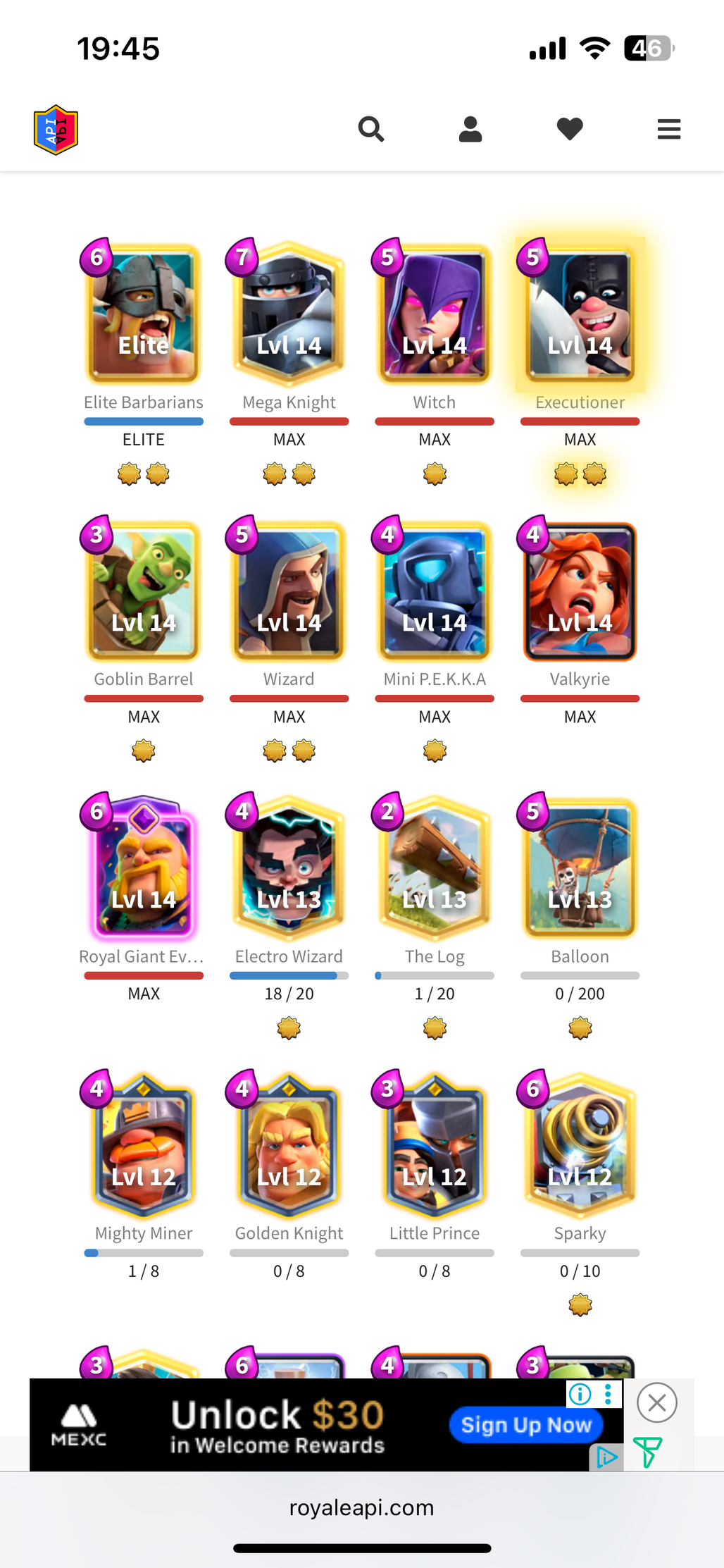Open the Mini P.E.K.K.A card

(435, 591)
